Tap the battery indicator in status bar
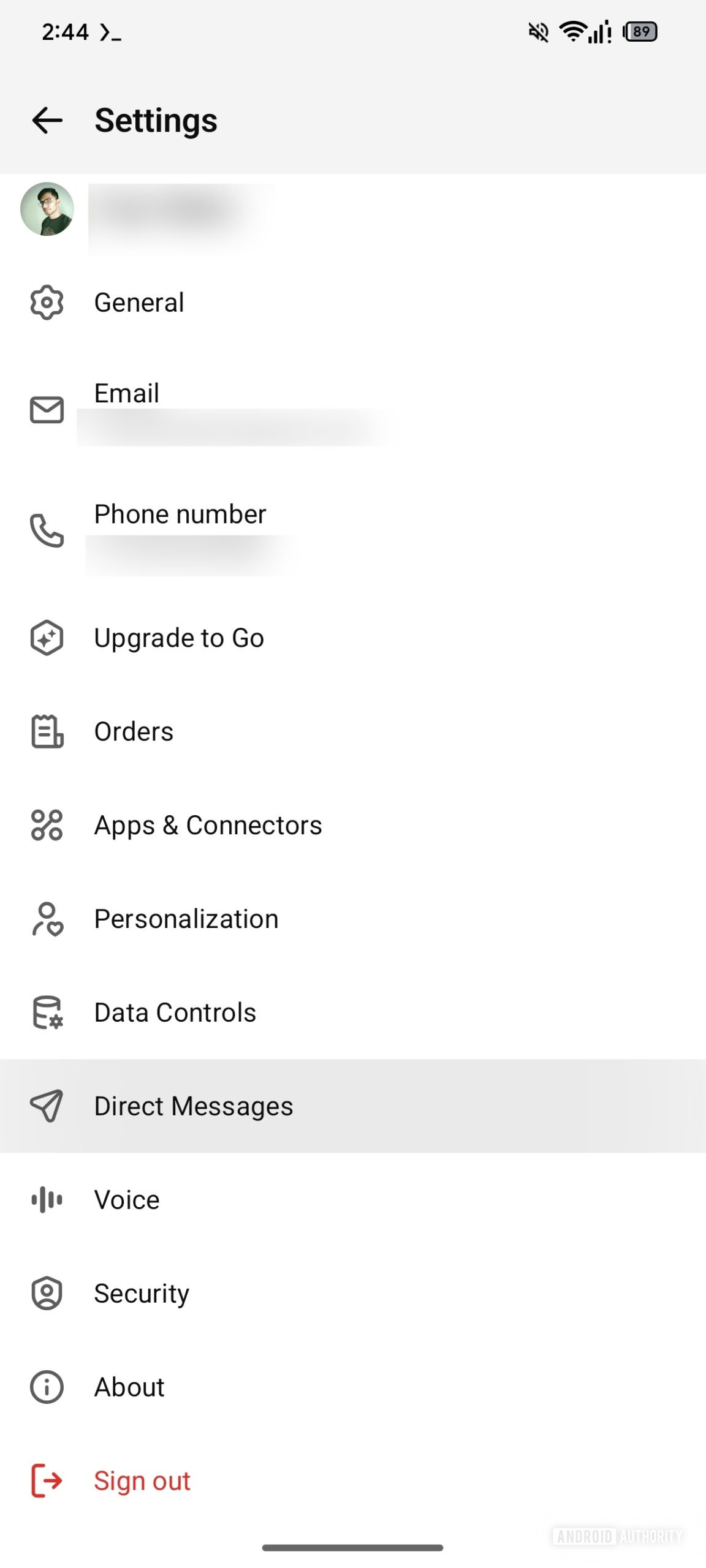The height and width of the screenshot is (1568, 706). click(x=639, y=32)
